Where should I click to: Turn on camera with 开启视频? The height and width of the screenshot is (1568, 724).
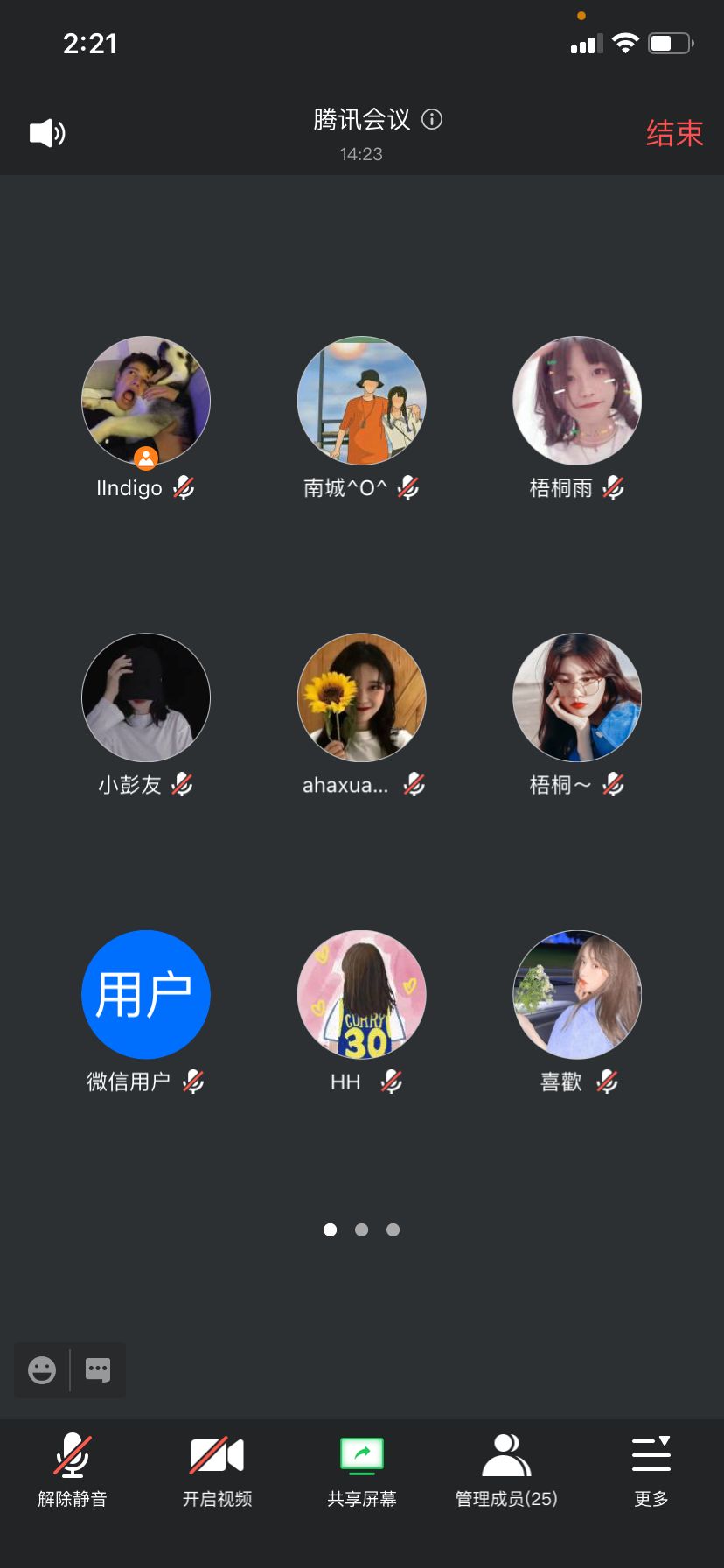[217, 1470]
